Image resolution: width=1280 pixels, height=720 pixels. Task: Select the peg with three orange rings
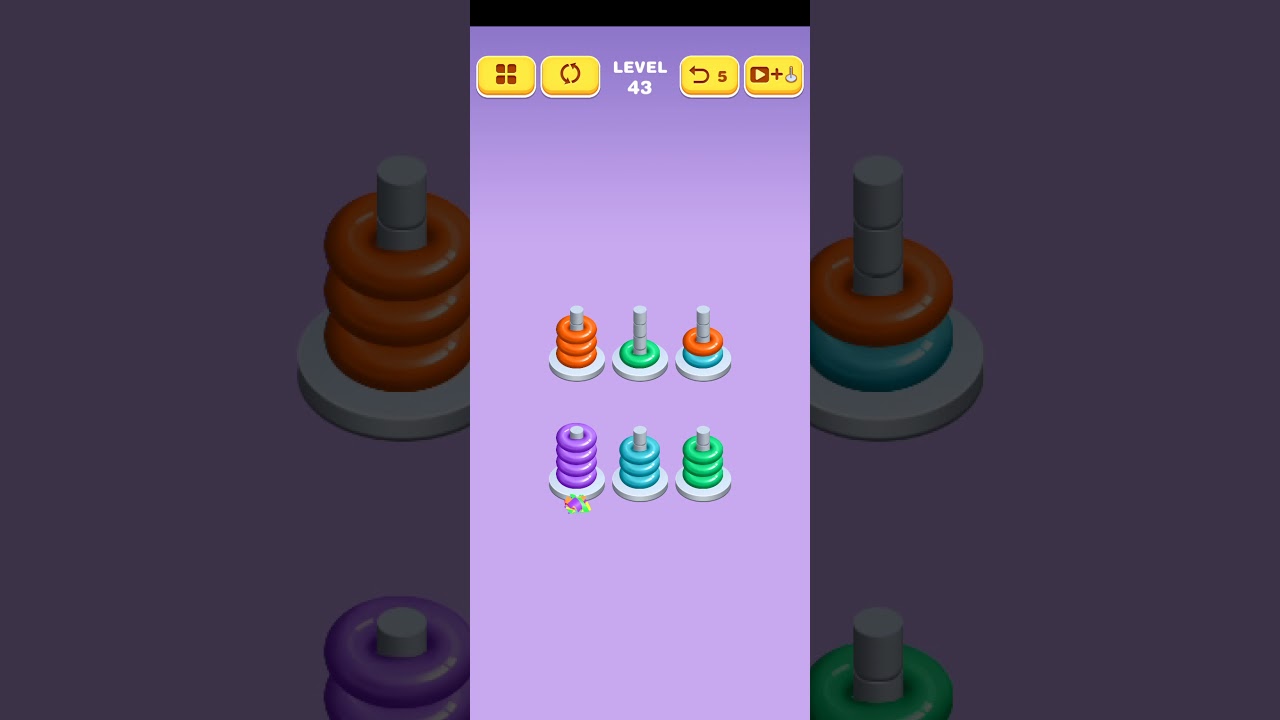[576, 343]
